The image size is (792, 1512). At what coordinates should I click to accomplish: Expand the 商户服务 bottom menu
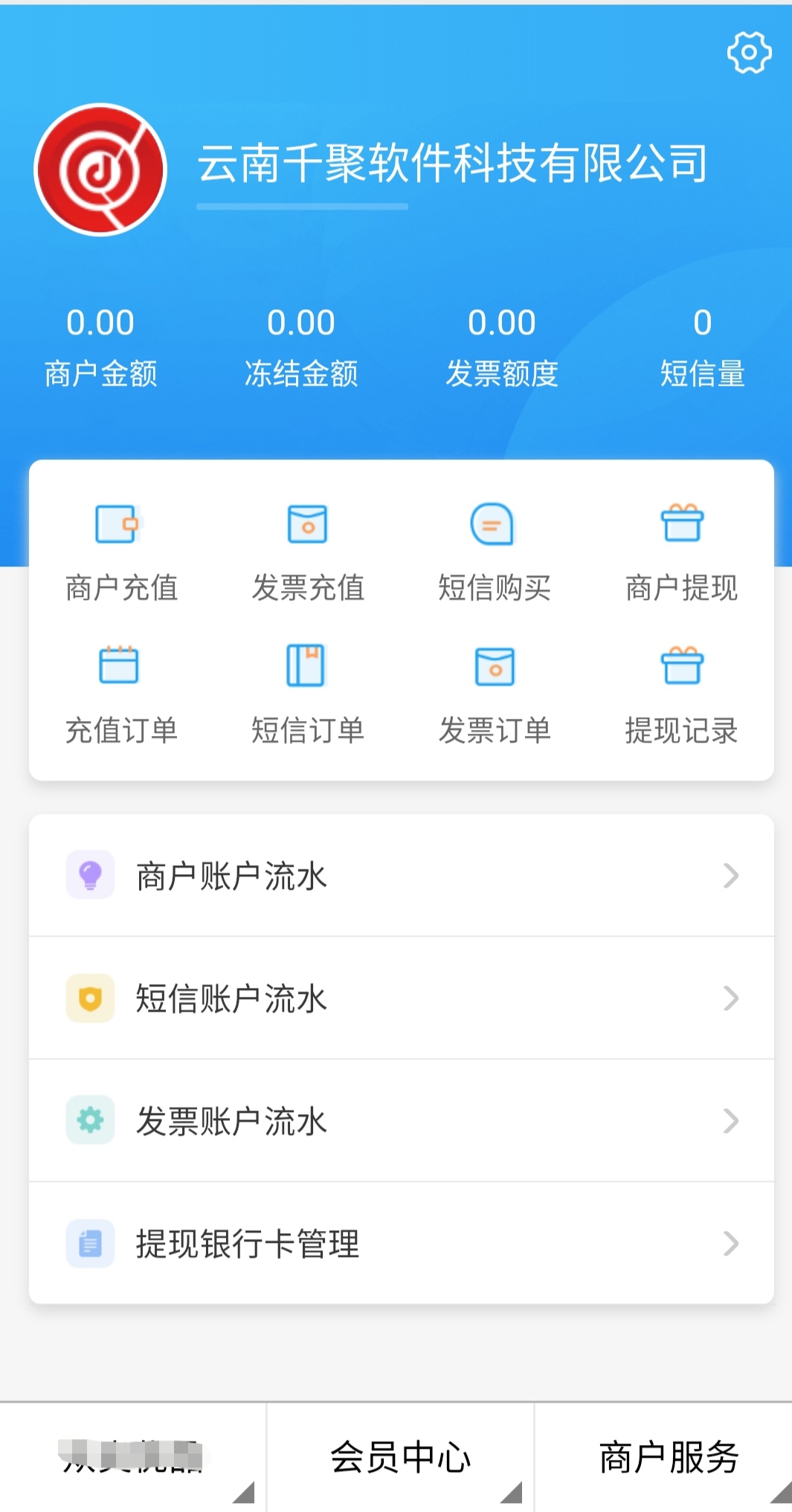tap(668, 1457)
